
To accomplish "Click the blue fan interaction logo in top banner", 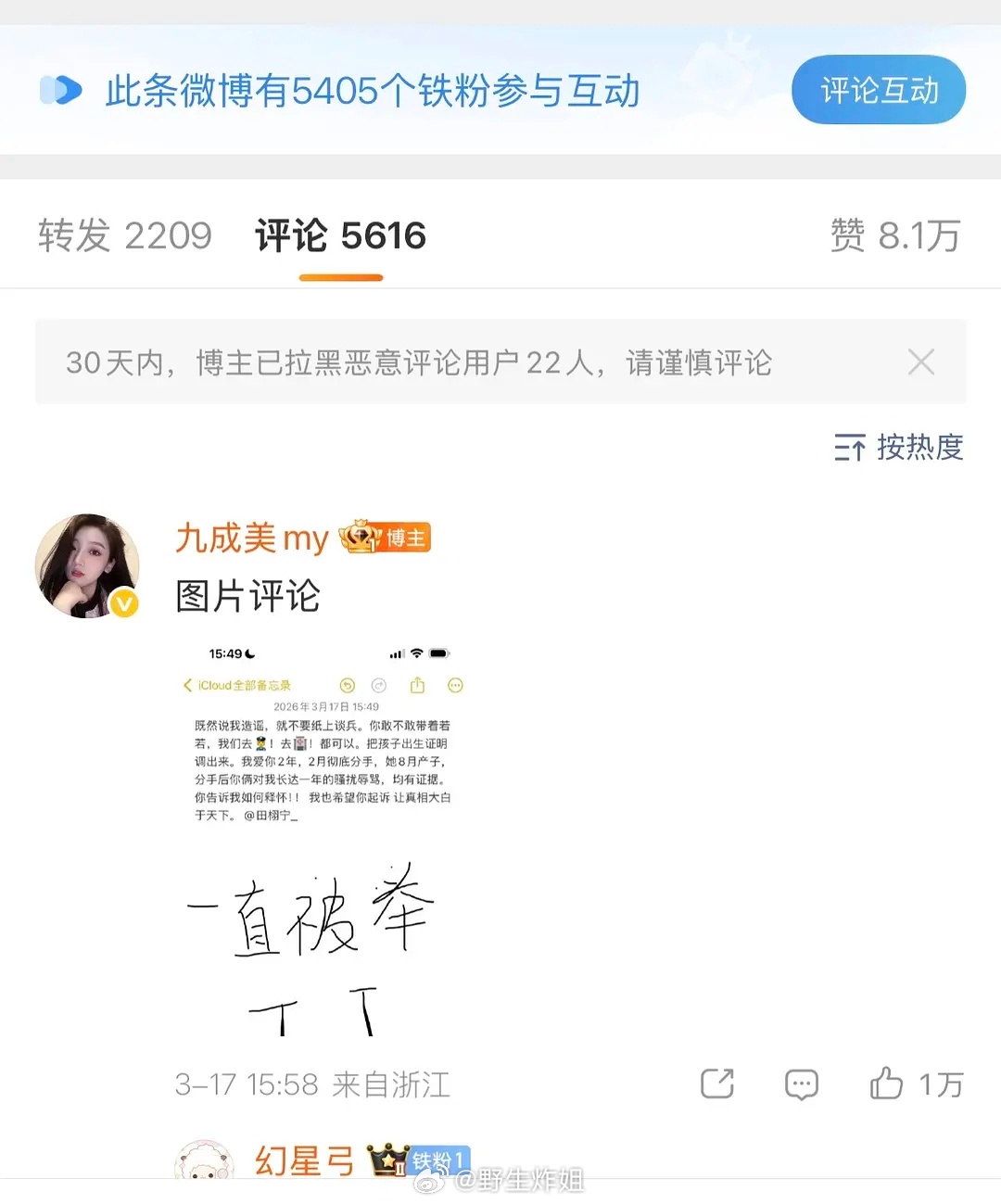I will (59, 89).
